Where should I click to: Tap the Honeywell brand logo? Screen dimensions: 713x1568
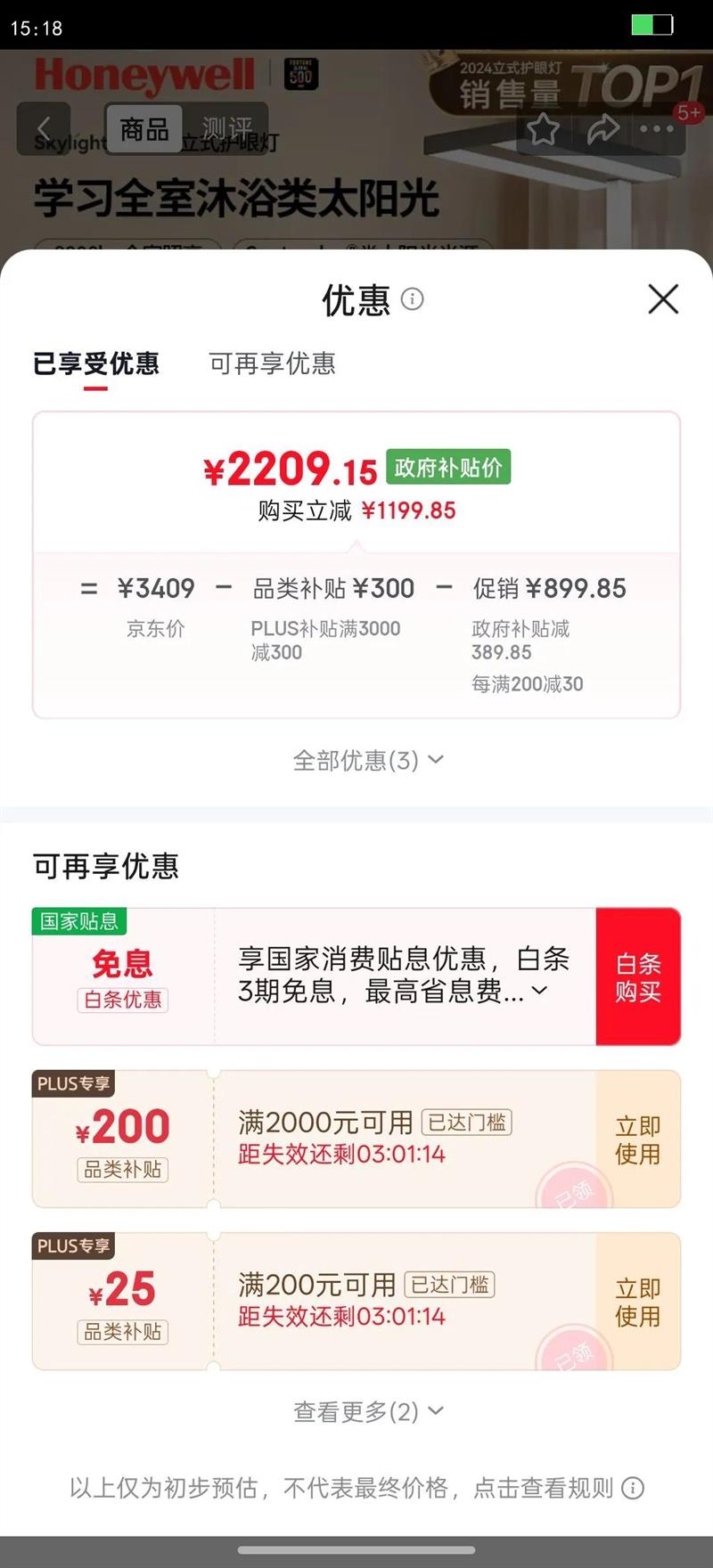tap(143, 75)
